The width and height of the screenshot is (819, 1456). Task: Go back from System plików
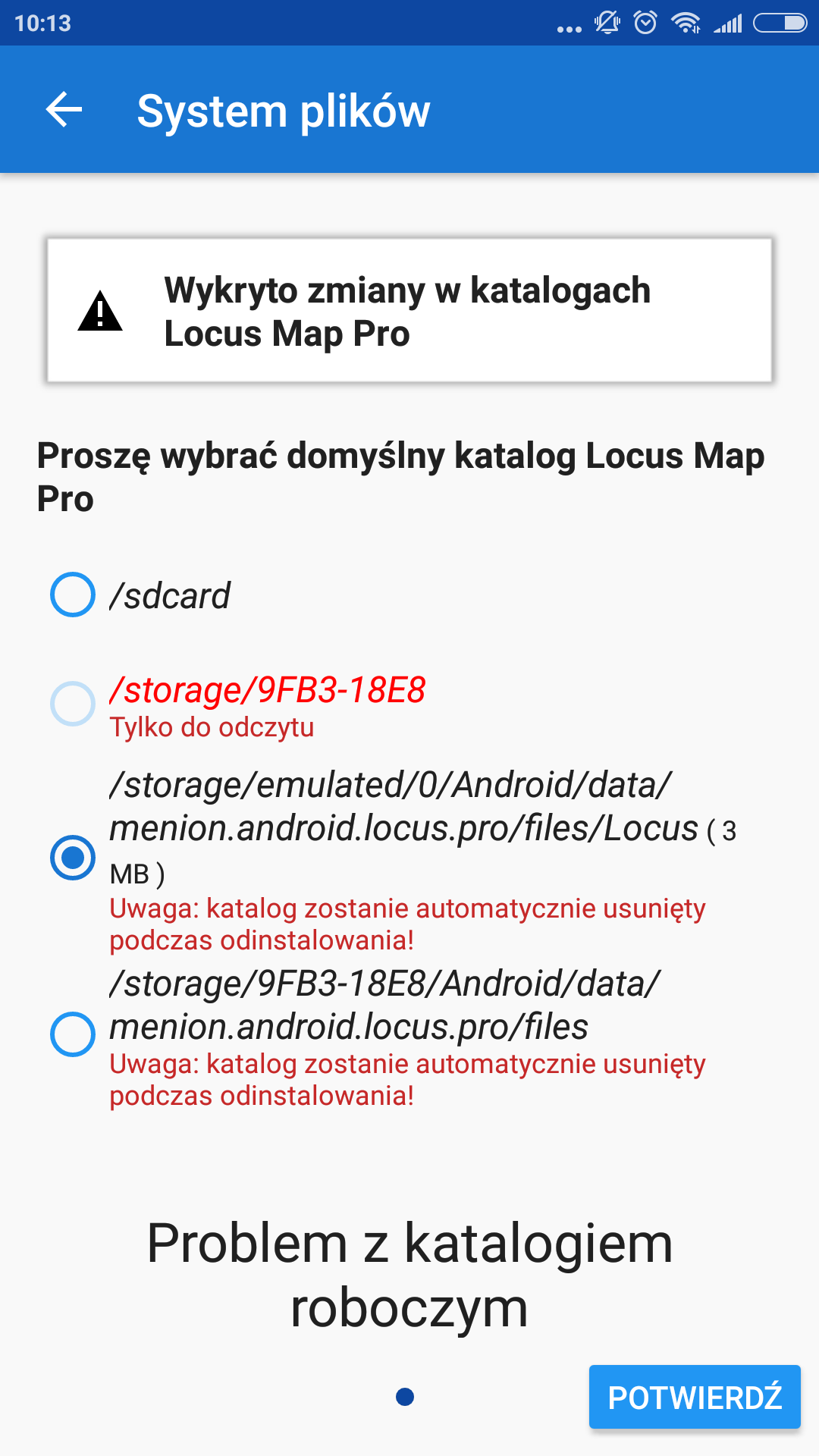click(64, 110)
